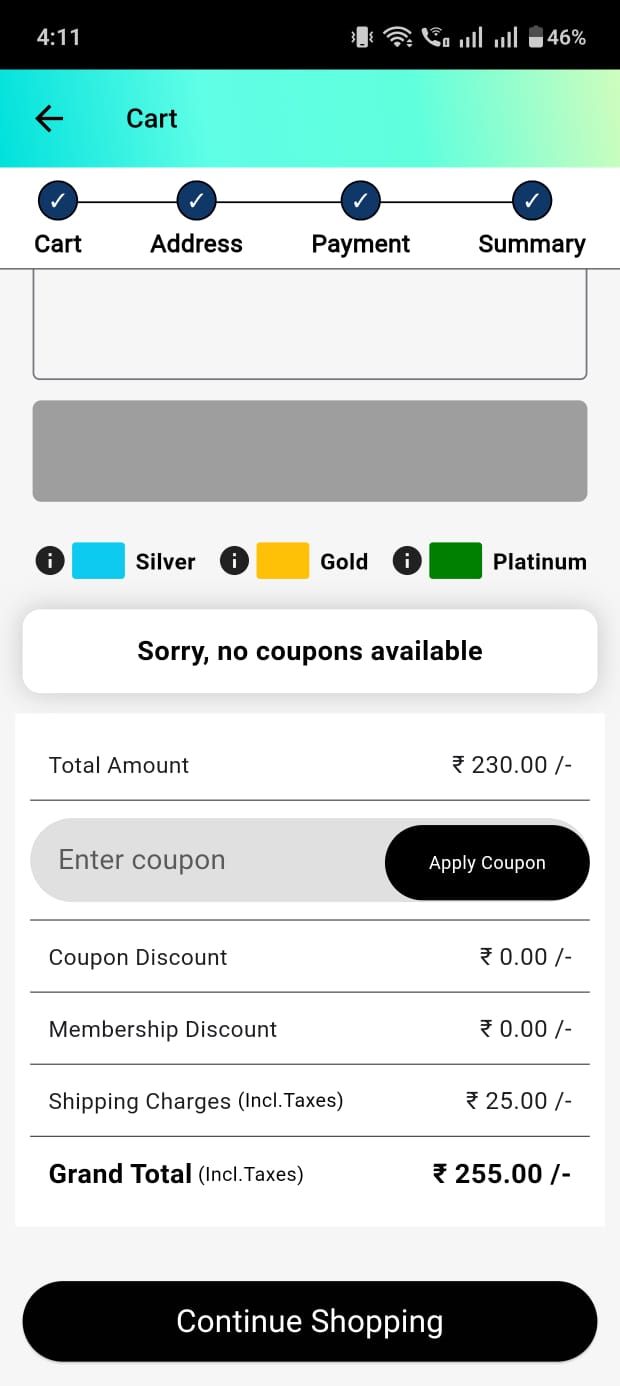Viewport: 620px width, 1386px height.
Task: Tap the Address step in checkout
Action: pyautogui.click(x=196, y=202)
